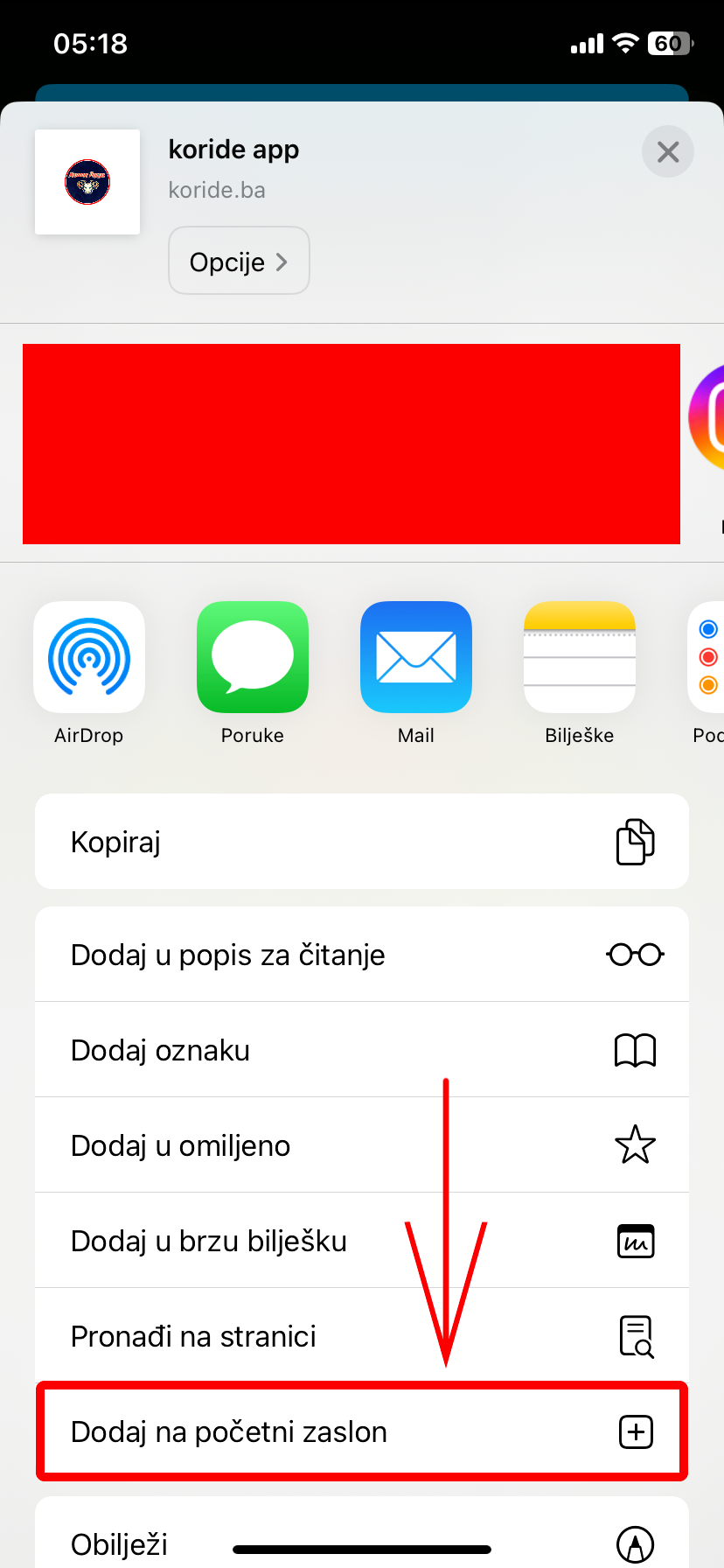The width and height of the screenshot is (724, 1568).
Task: Share the page via Mail
Action: click(x=415, y=658)
